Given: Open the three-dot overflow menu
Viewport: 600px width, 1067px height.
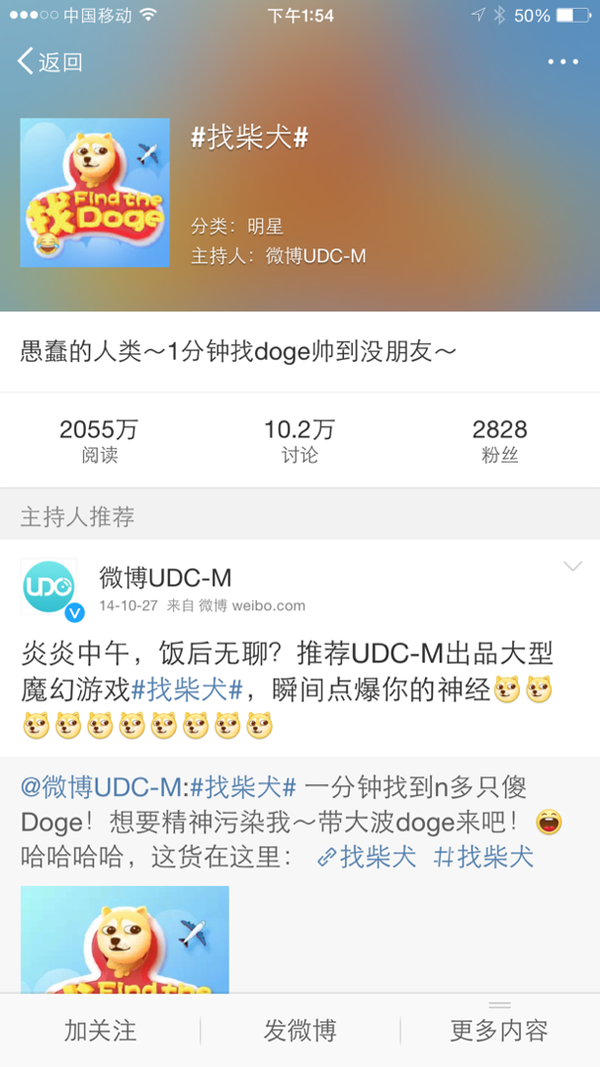Looking at the screenshot, I should point(563,62).
